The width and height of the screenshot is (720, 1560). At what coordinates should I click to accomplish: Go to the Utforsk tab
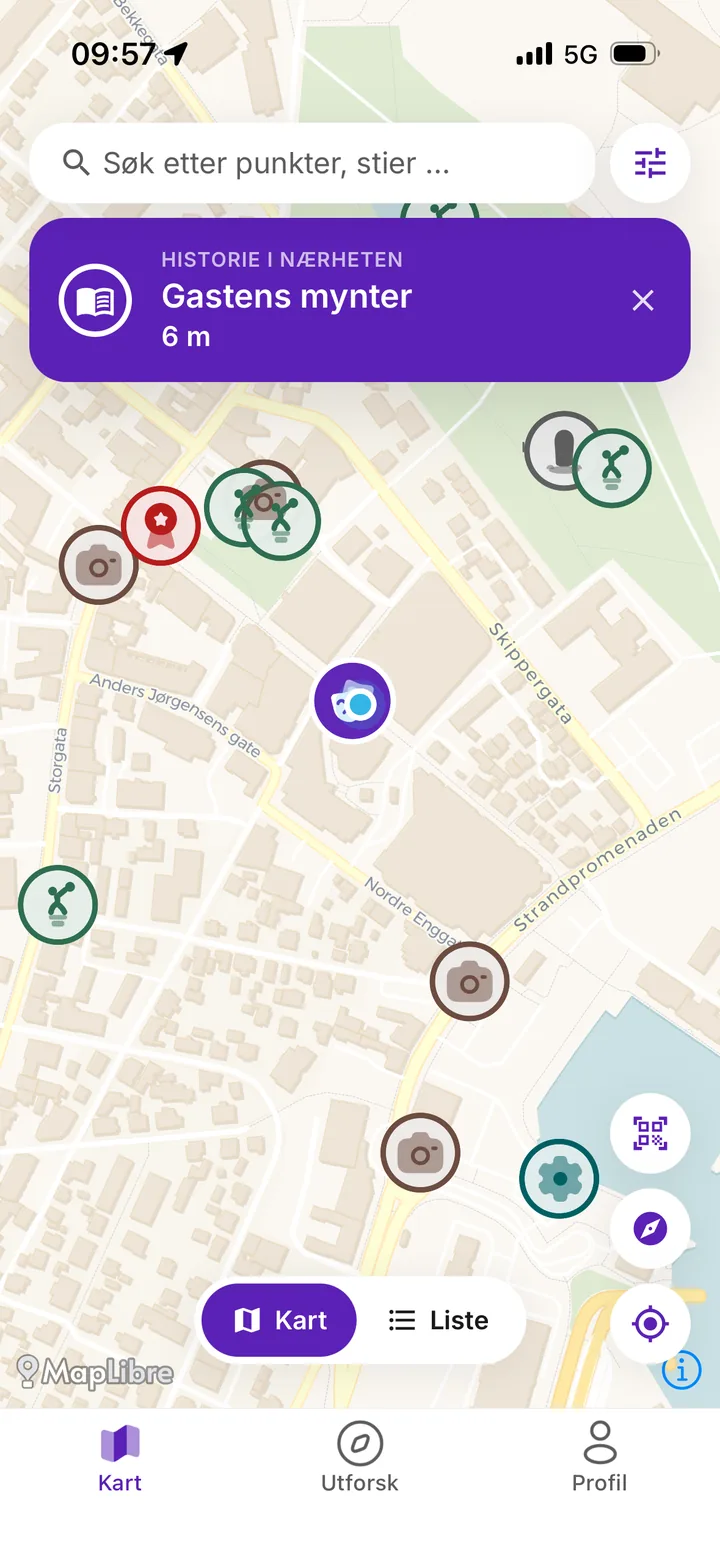pyautogui.click(x=360, y=1458)
